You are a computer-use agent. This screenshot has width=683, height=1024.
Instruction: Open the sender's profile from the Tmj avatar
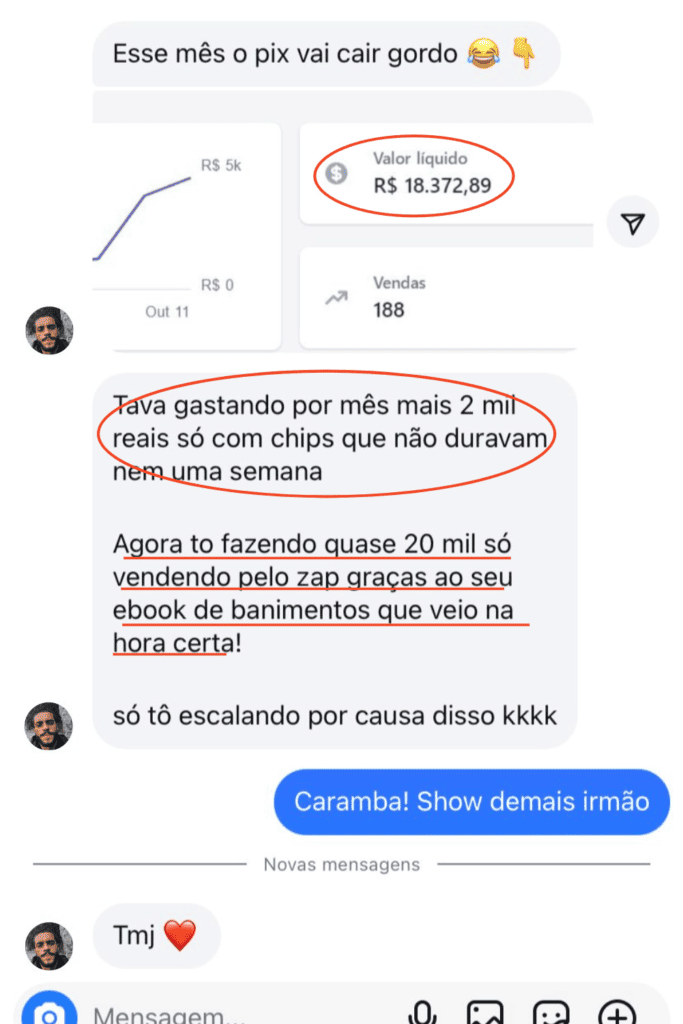[x=49, y=946]
